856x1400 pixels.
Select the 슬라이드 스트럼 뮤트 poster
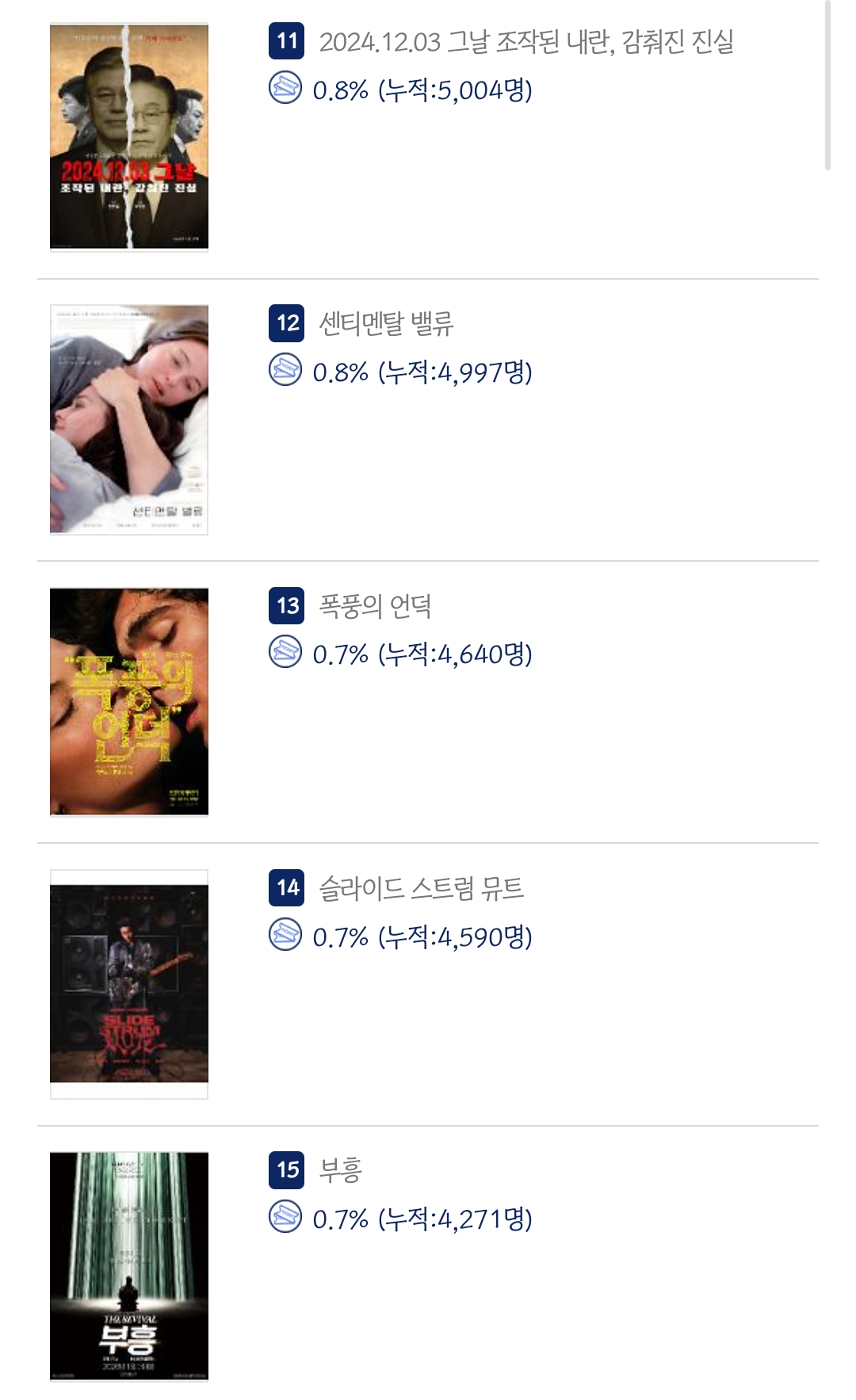point(129,983)
